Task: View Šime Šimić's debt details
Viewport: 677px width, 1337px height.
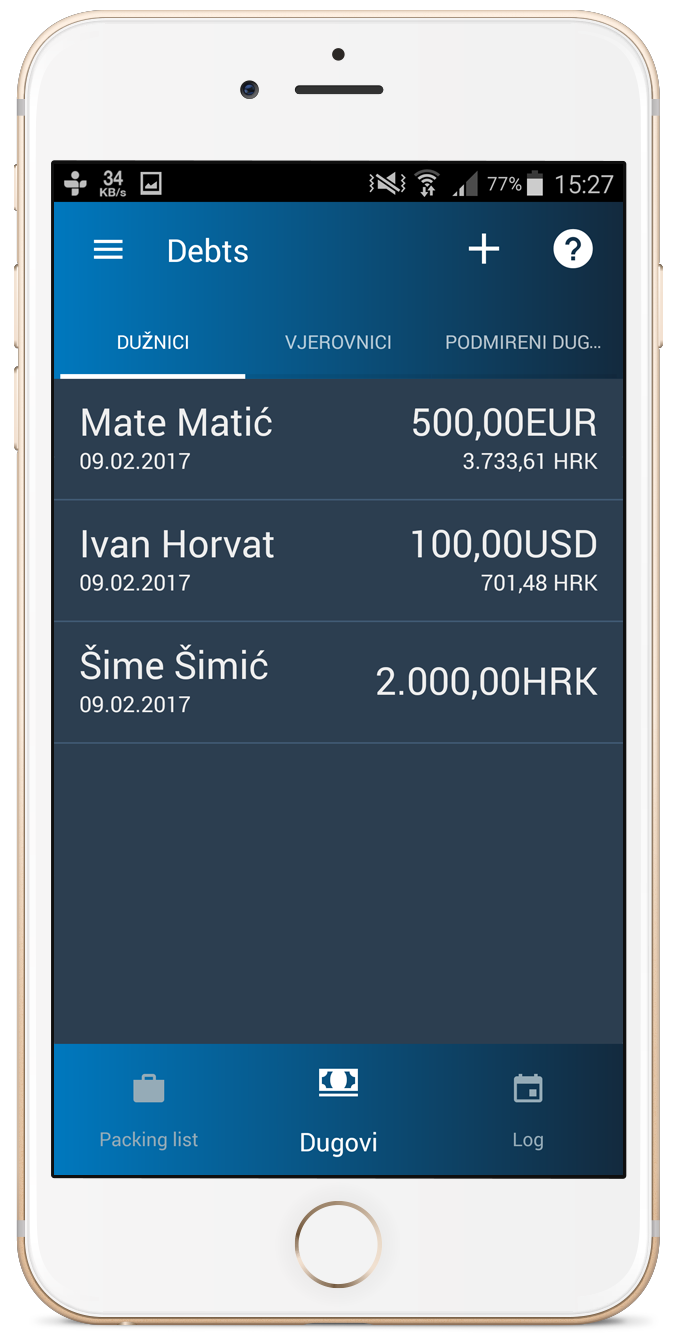Action: point(338,682)
